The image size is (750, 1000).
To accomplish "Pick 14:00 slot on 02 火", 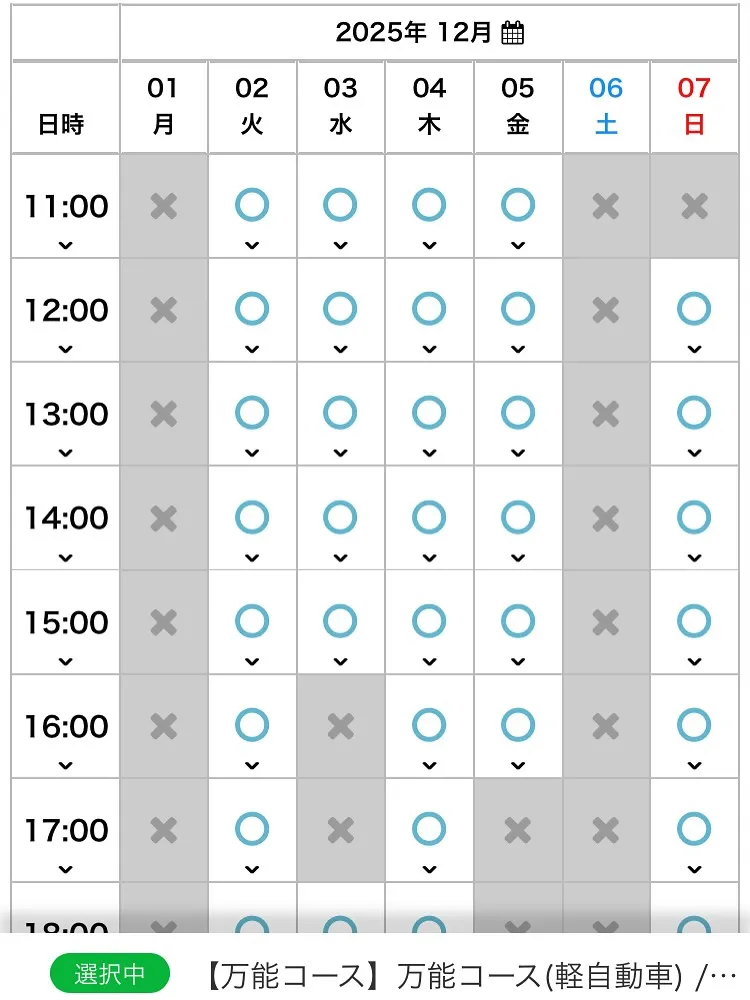I will (x=252, y=518).
